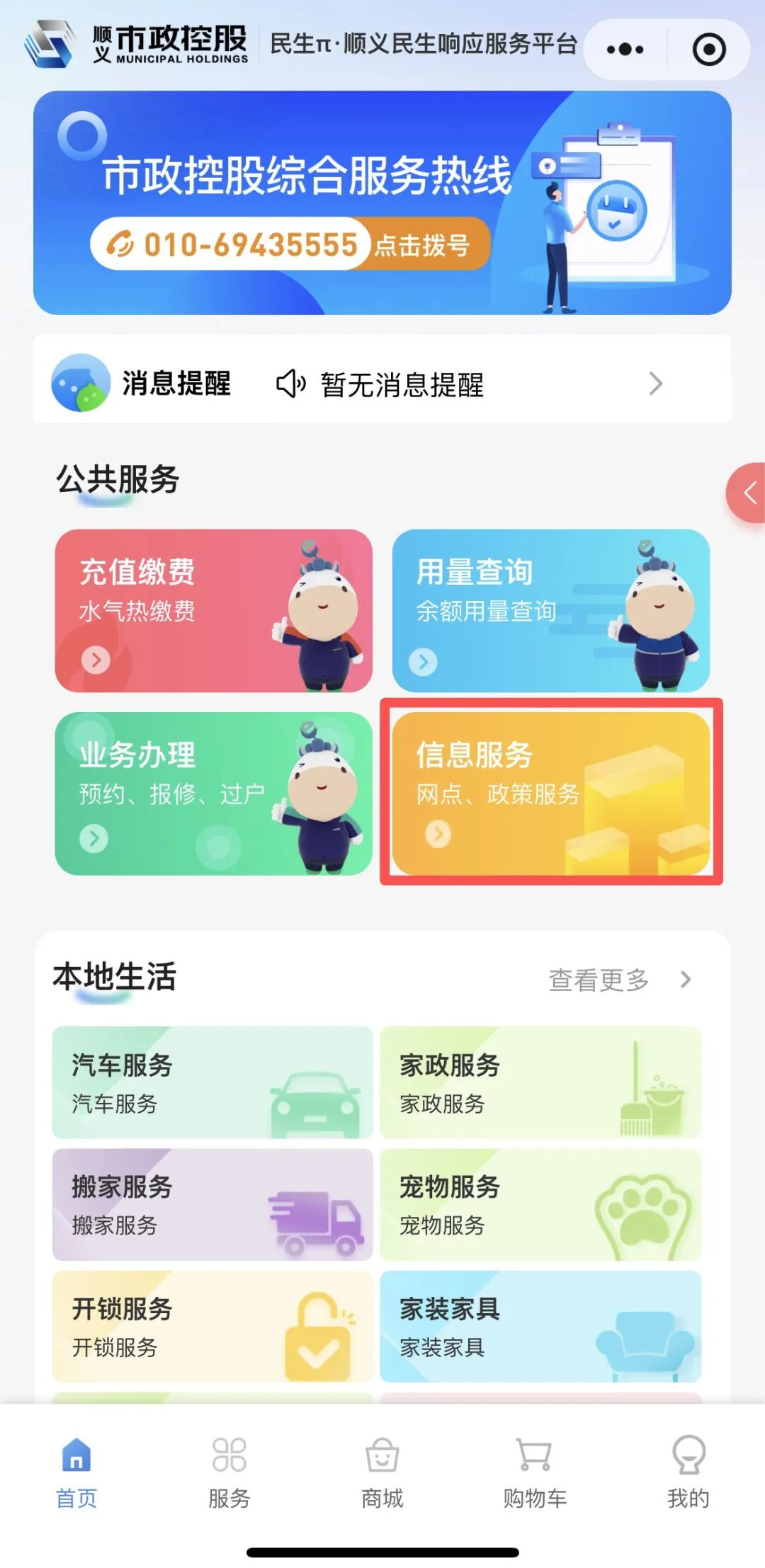Select the 汽车服务 card

click(x=212, y=1082)
